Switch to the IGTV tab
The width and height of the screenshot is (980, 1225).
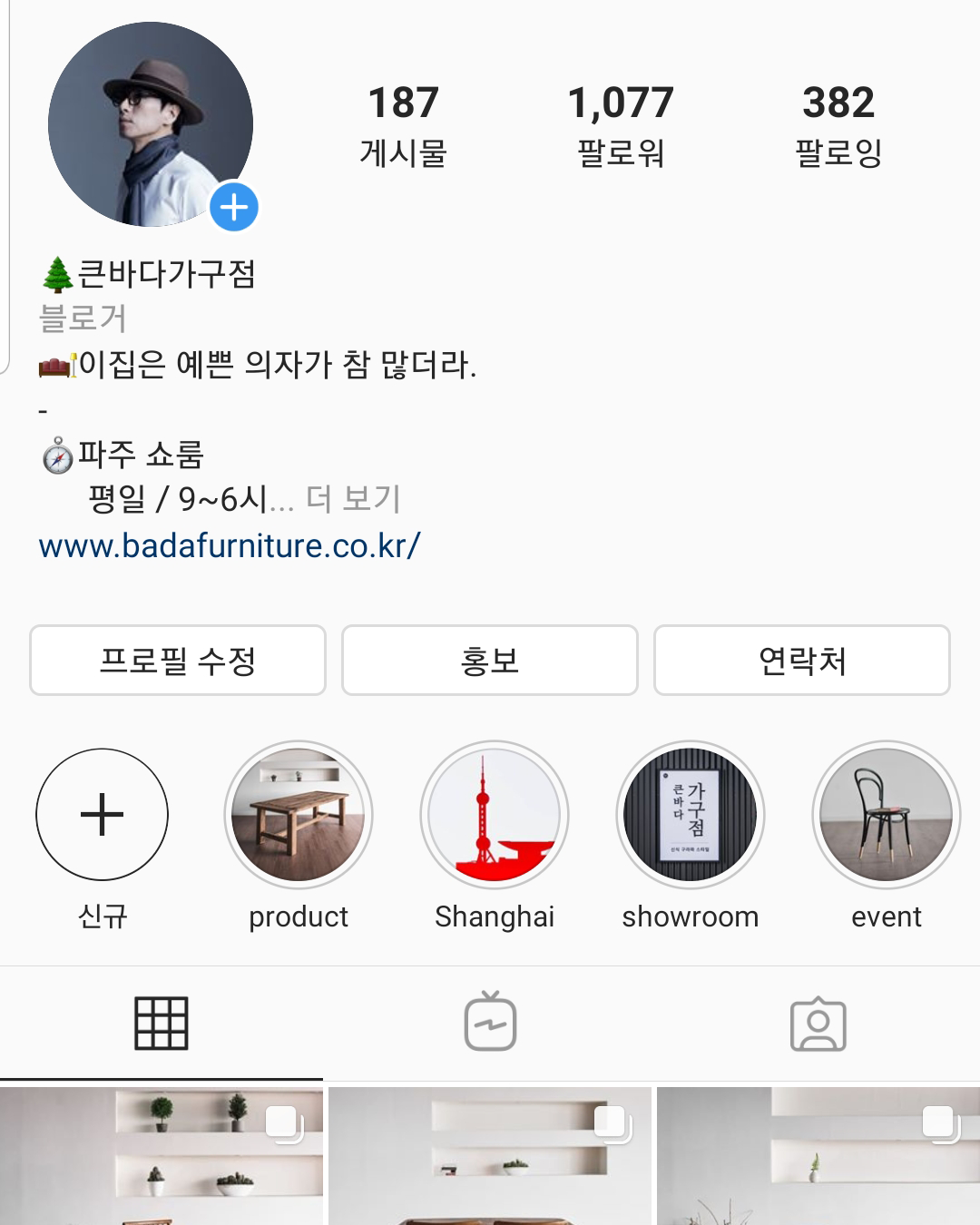pyautogui.click(x=490, y=1024)
